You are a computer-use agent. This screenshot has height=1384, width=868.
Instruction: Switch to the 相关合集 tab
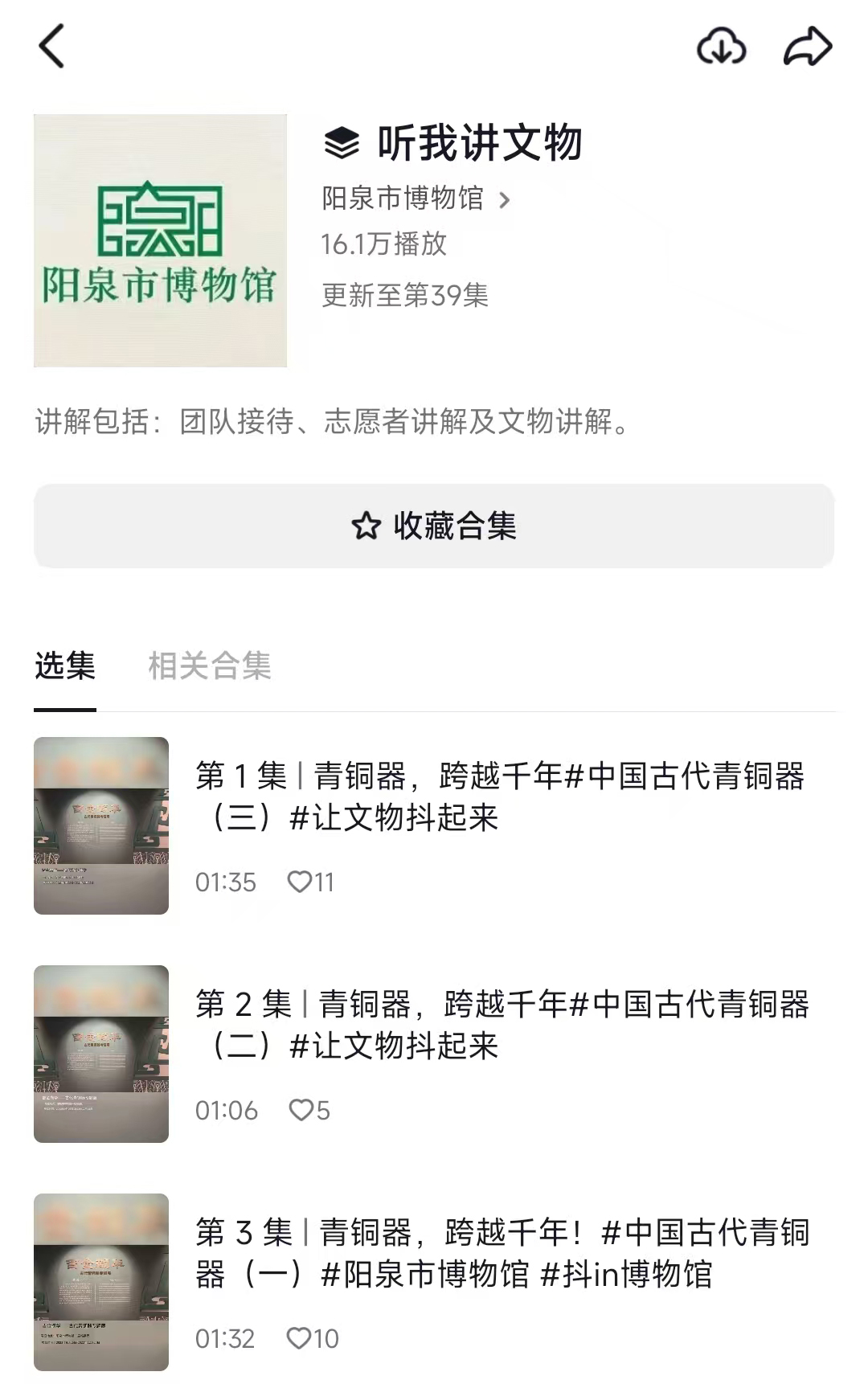[x=210, y=665]
